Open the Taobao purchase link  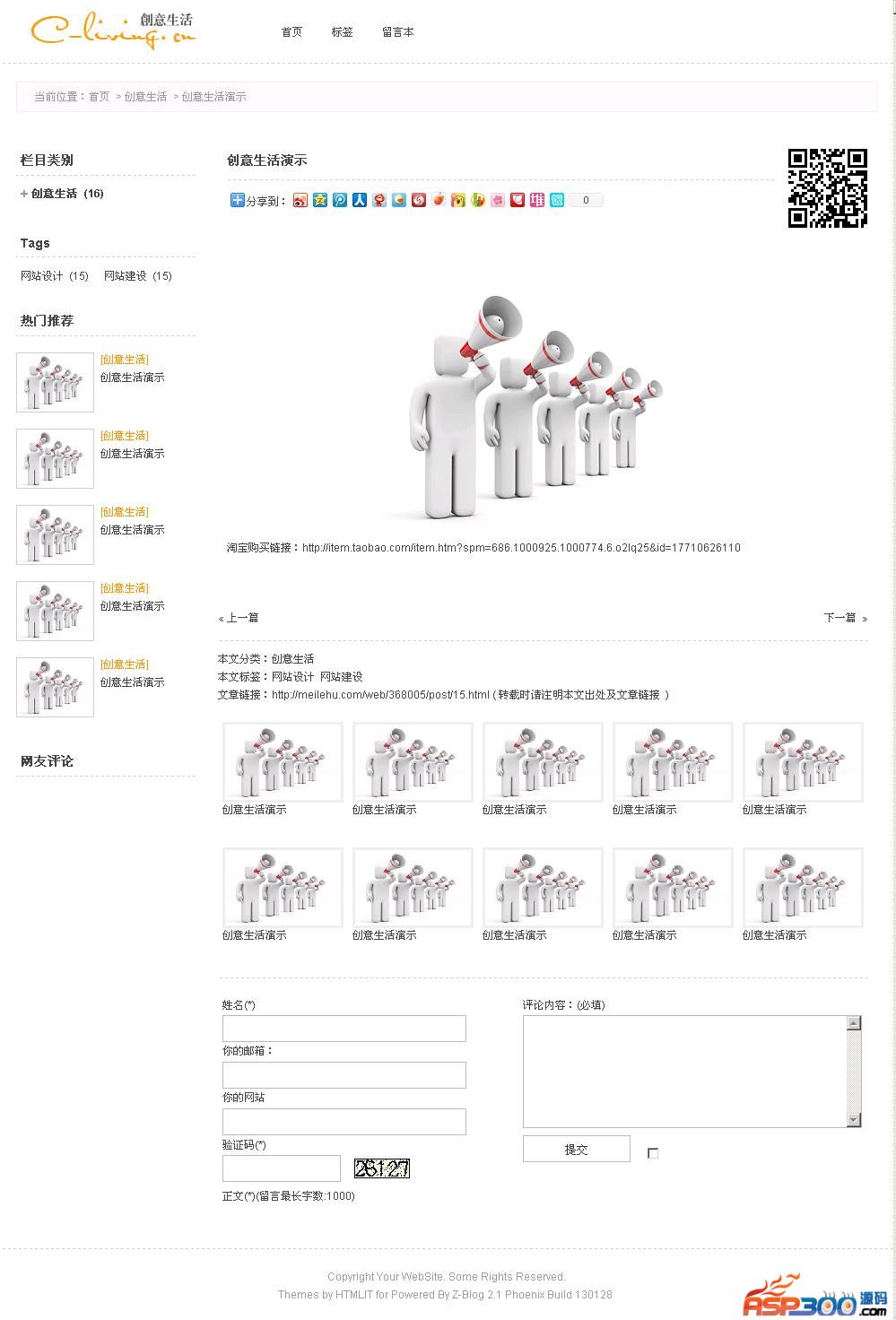pyautogui.click(x=520, y=548)
